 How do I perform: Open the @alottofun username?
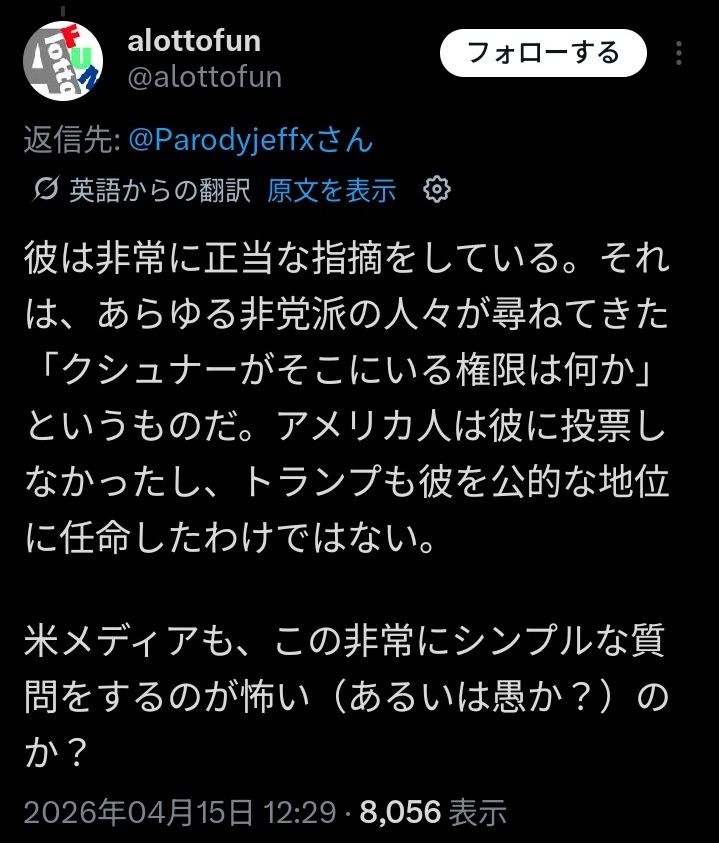pyautogui.click(x=205, y=77)
